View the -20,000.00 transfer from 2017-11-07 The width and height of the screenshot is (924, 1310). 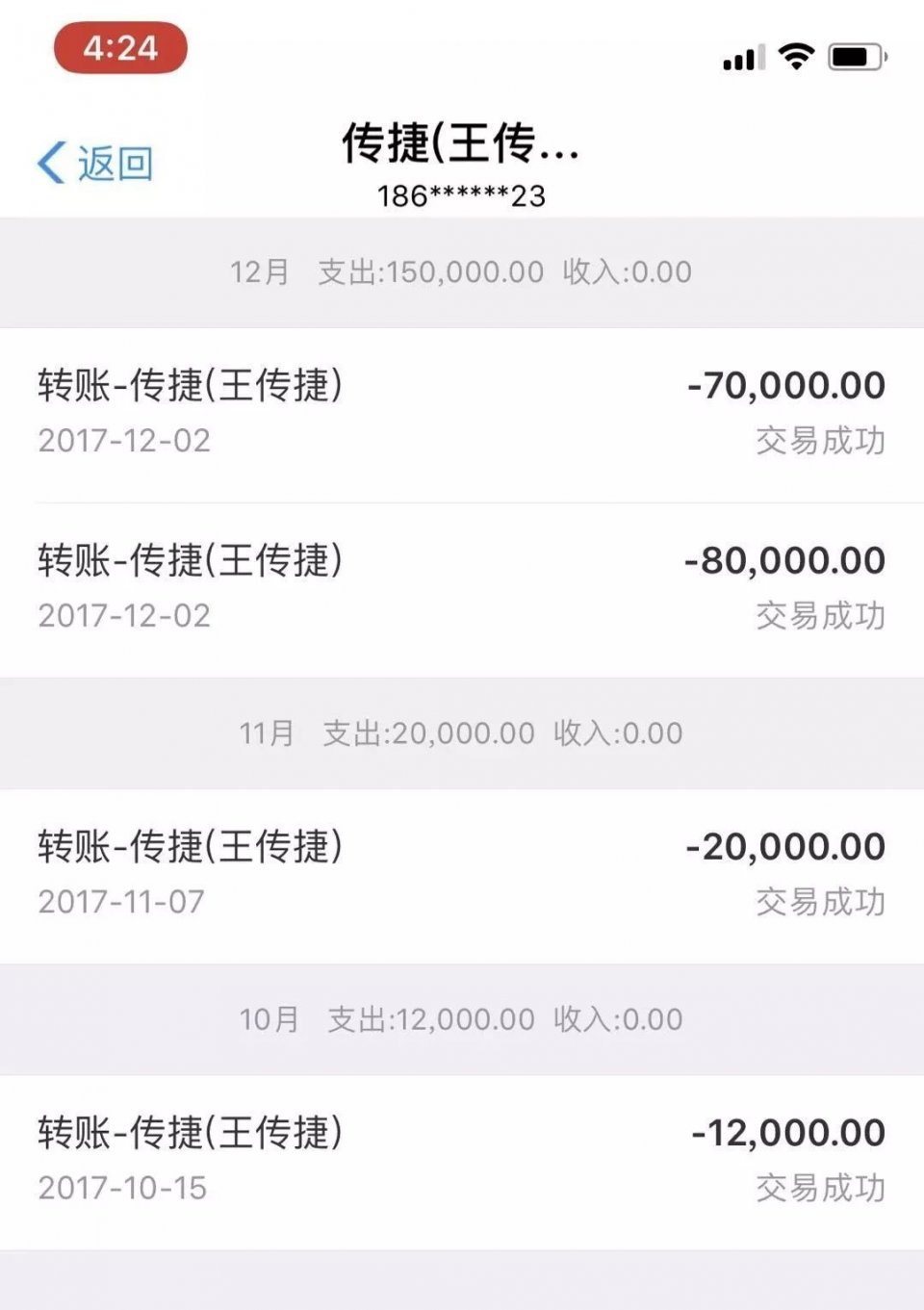[x=462, y=874]
